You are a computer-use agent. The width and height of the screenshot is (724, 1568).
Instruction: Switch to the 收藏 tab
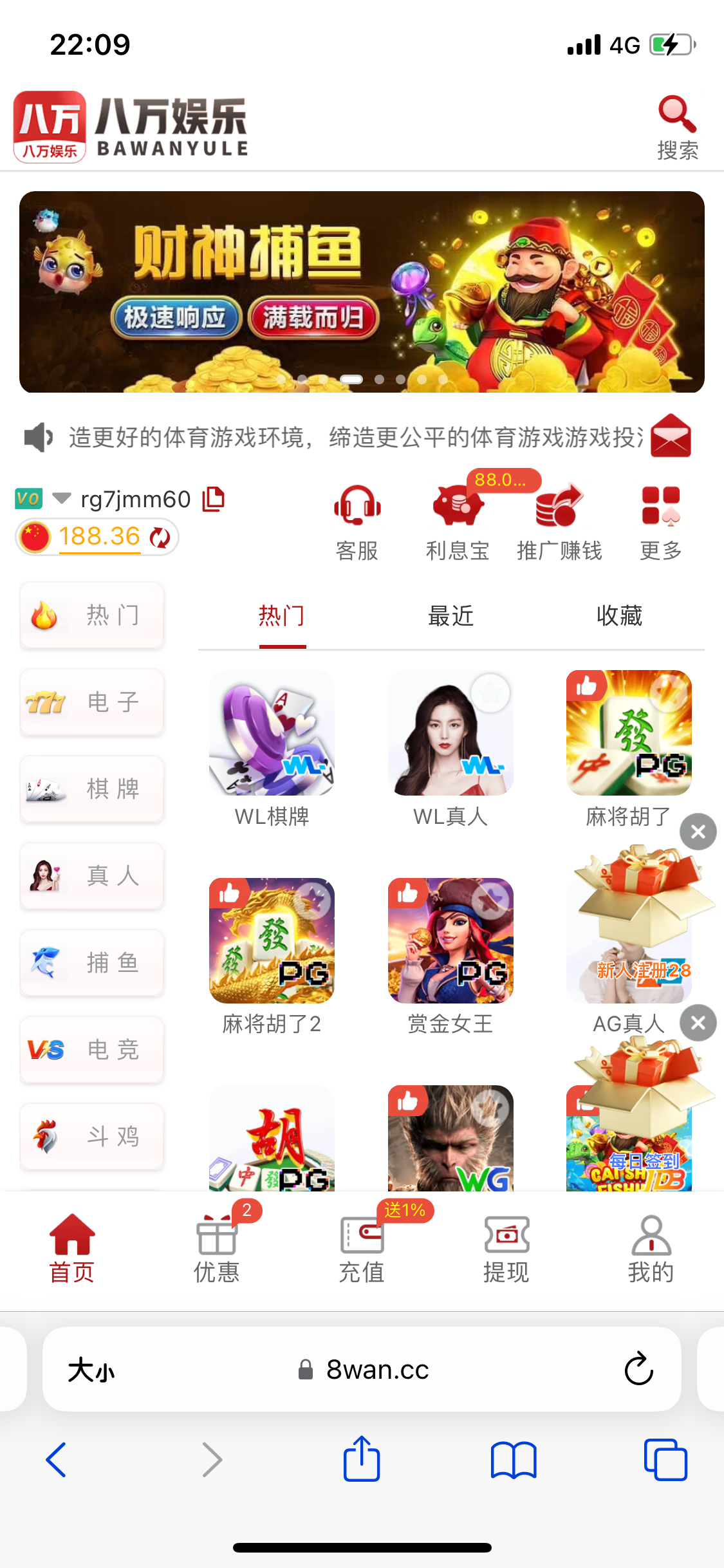[619, 616]
